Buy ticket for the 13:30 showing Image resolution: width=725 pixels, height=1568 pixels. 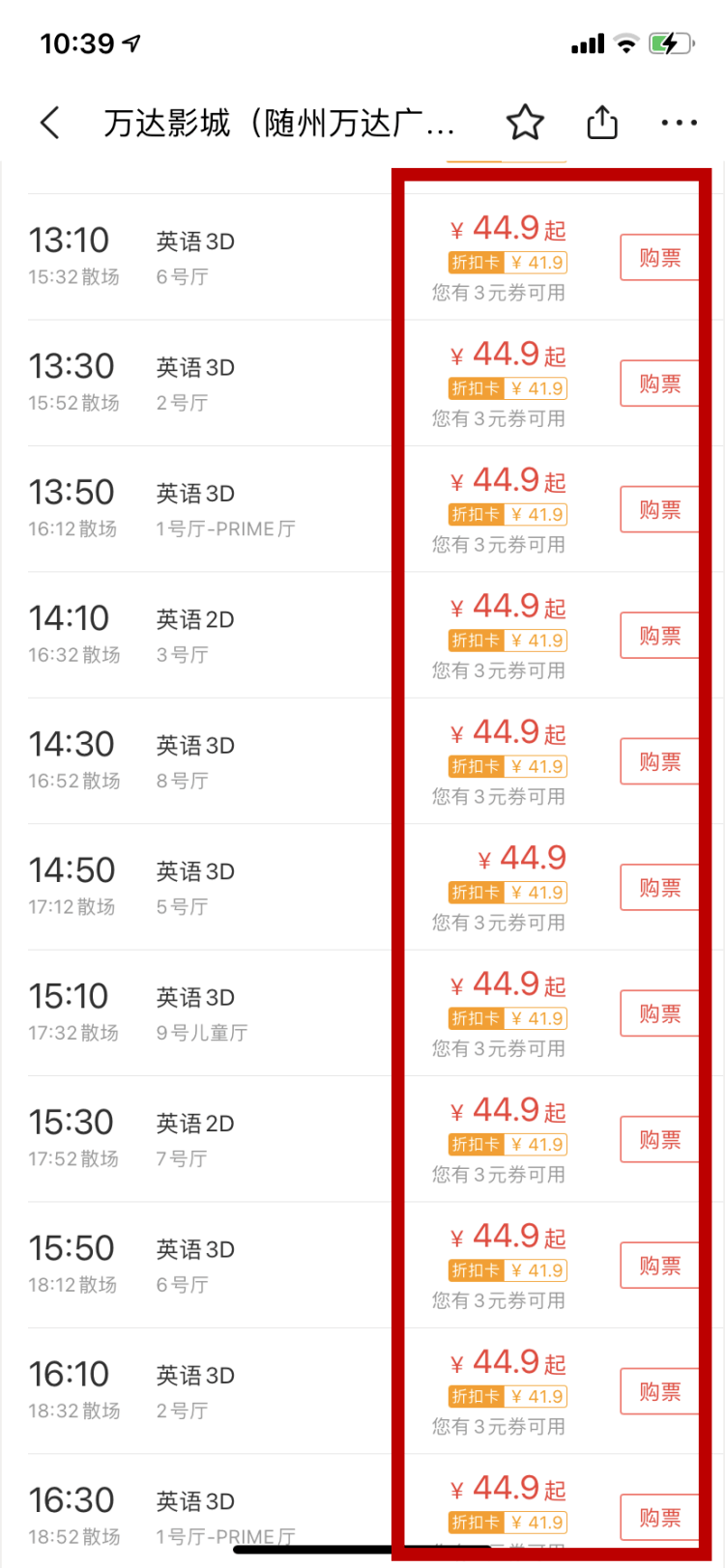659,384
